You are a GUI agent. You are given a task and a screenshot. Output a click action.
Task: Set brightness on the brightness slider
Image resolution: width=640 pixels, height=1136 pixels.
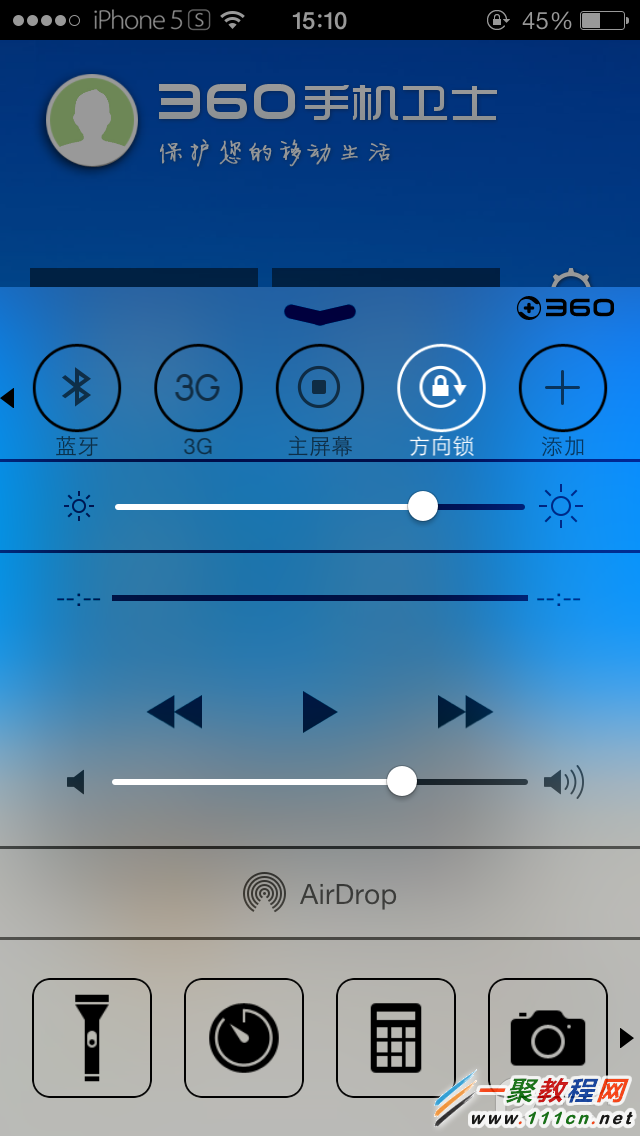422,507
